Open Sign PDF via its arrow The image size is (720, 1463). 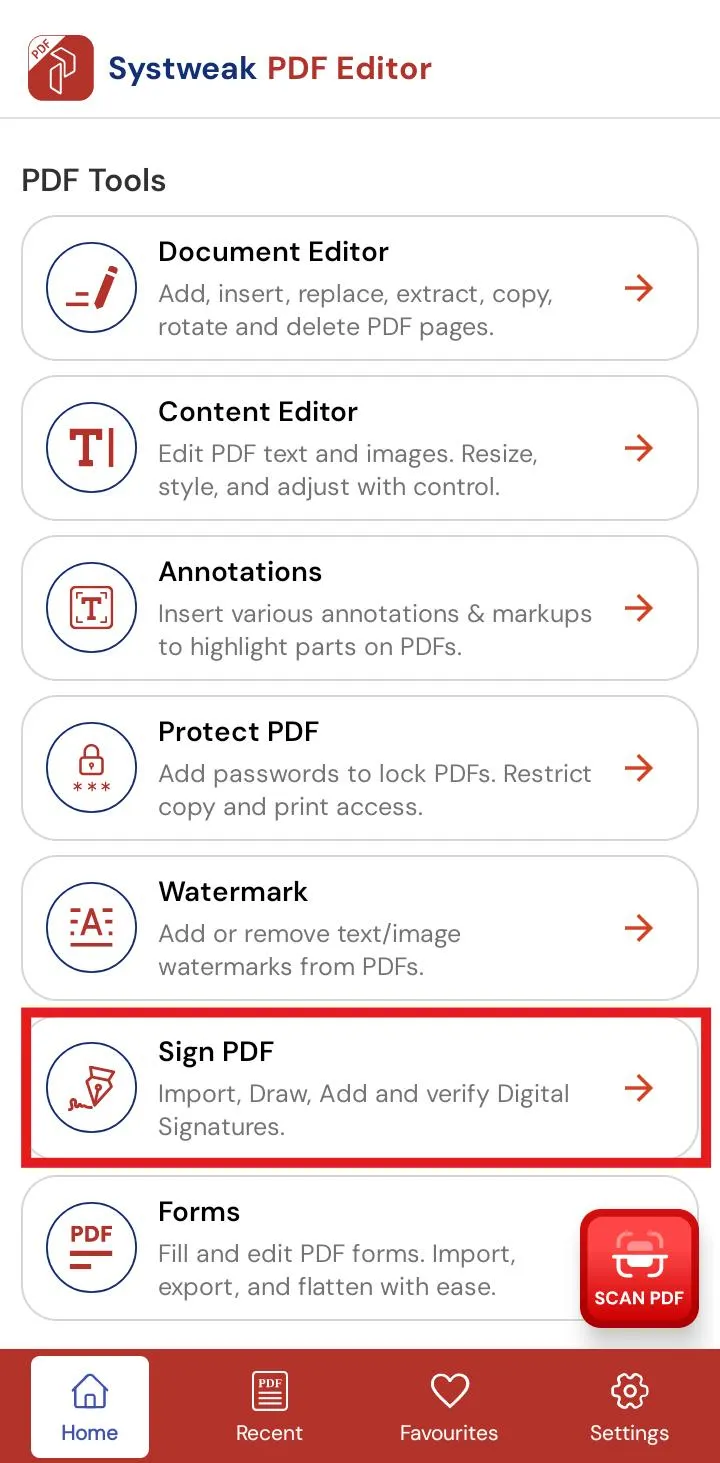coord(639,1088)
